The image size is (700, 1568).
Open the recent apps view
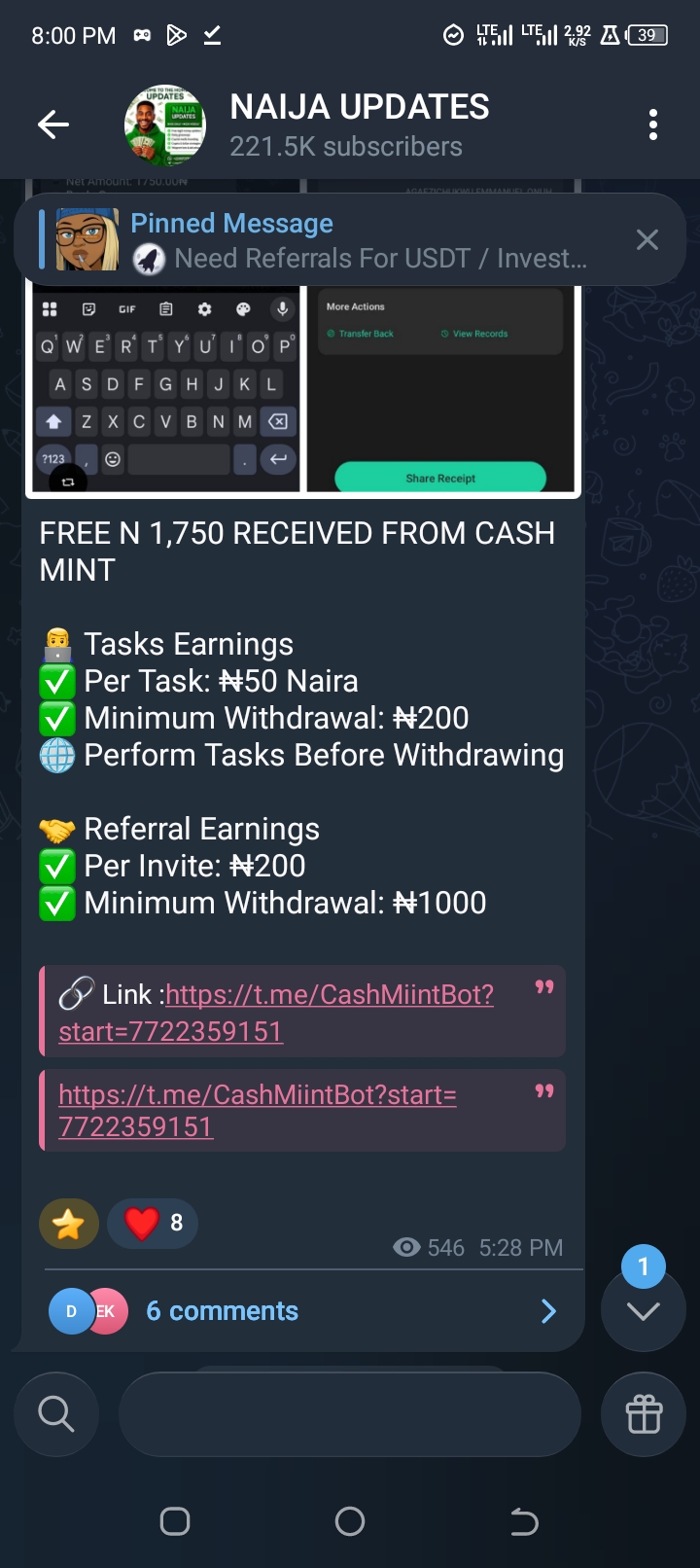[x=175, y=1521]
